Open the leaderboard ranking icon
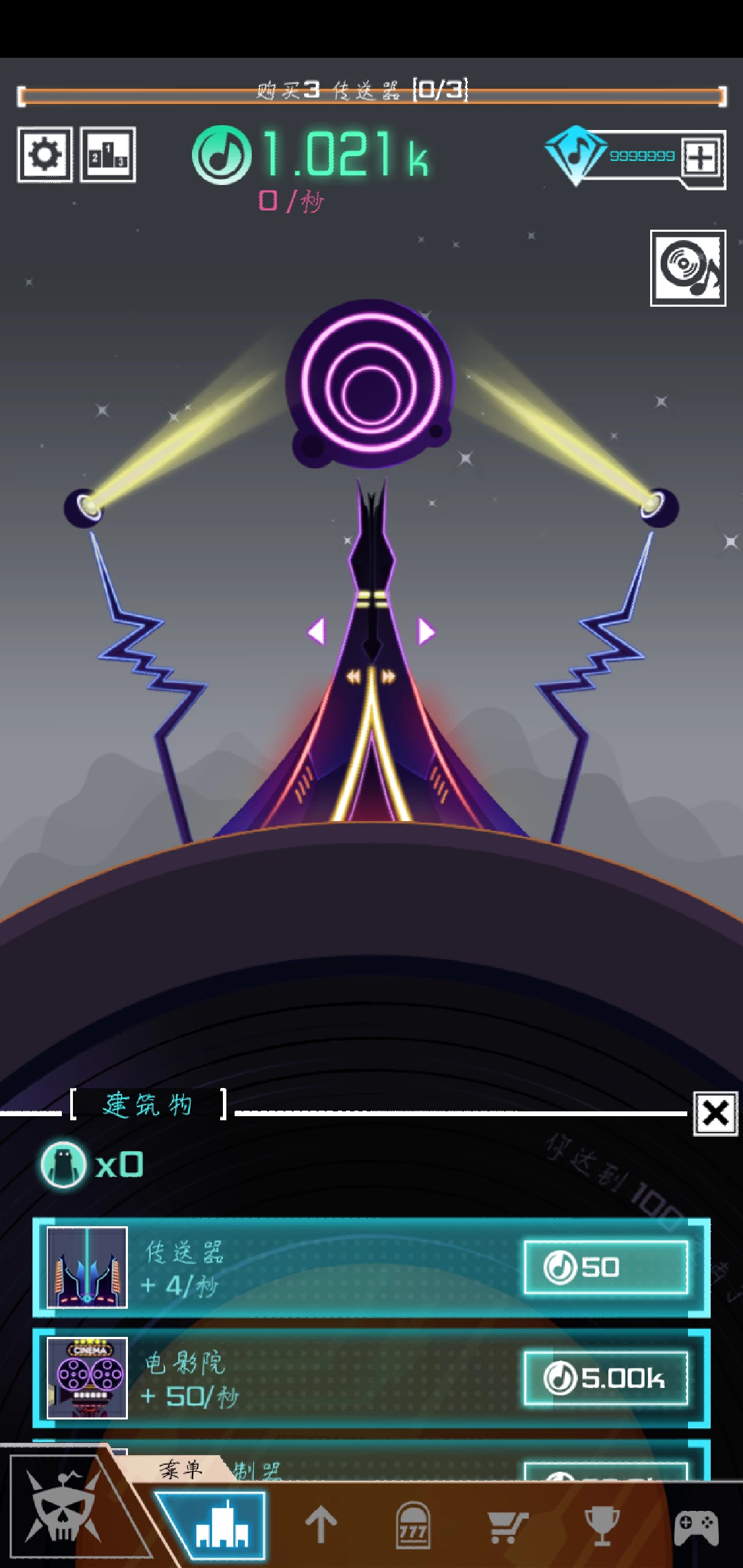743x1568 pixels. (x=108, y=155)
